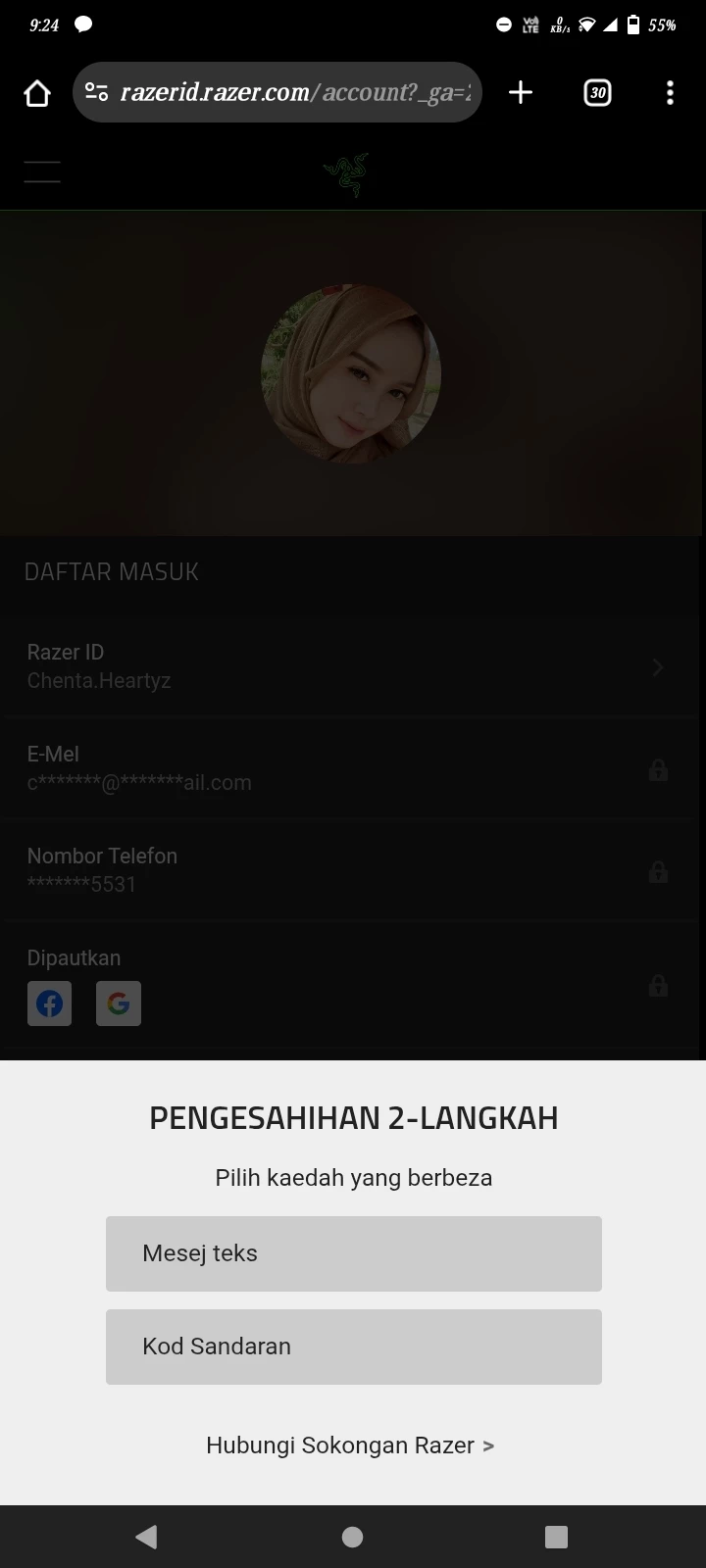Image resolution: width=706 pixels, height=1568 pixels.
Task: Go back using the system navigation
Action: [147, 1537]
